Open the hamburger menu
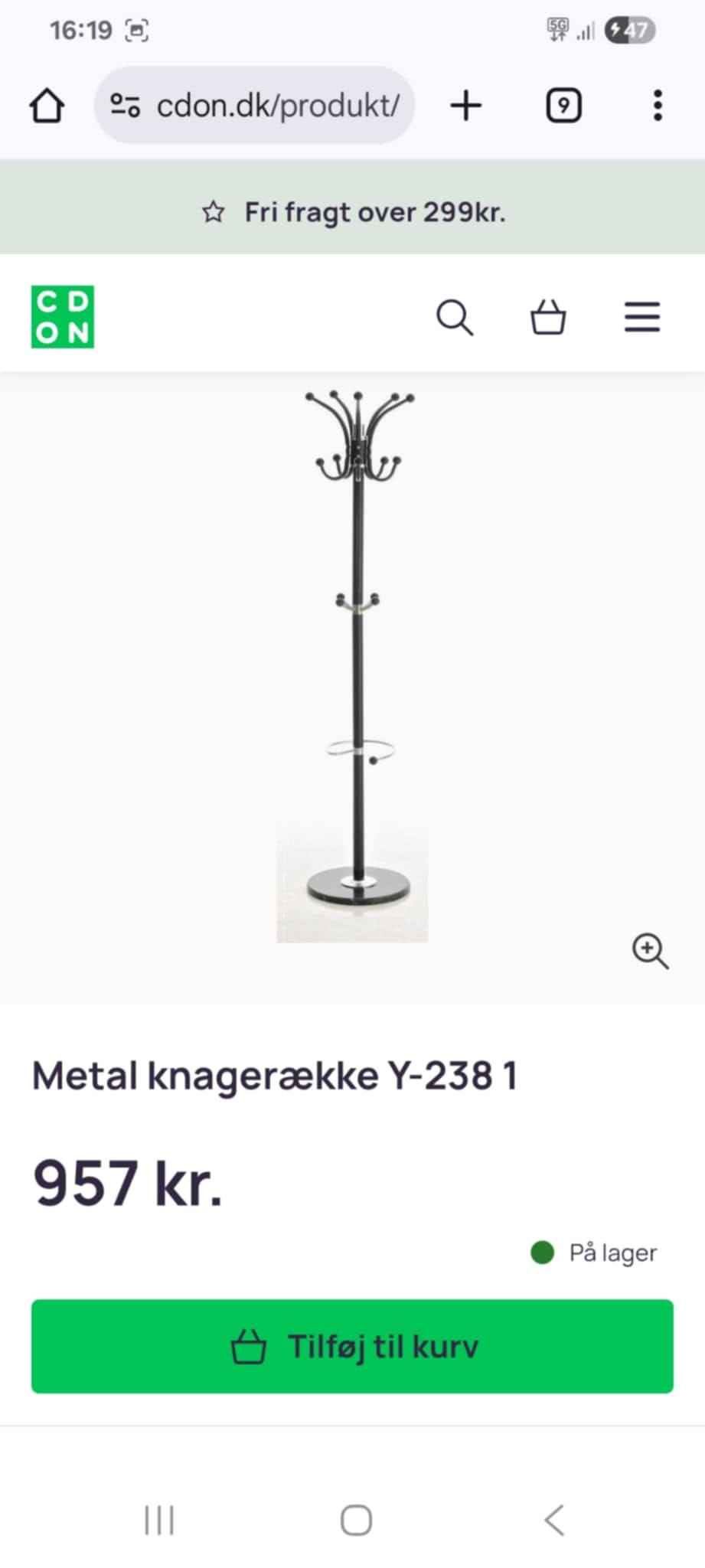Screen dimensions: 705x1568 point(641,316)
